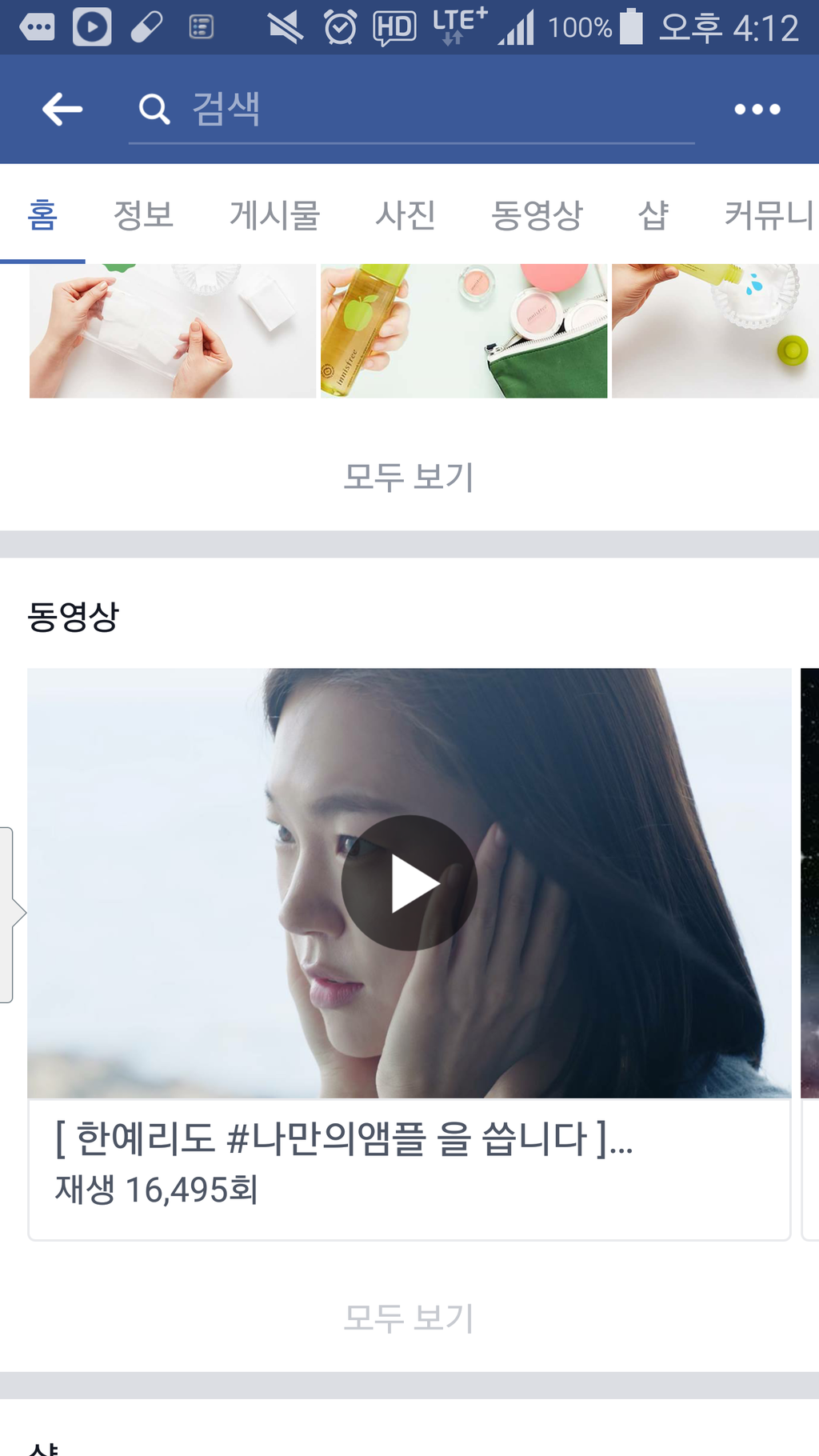The width and height of the screenshot is (819, 1456).
Task: Open the three-dot overflow menu
Action: (x=757, y=109)
